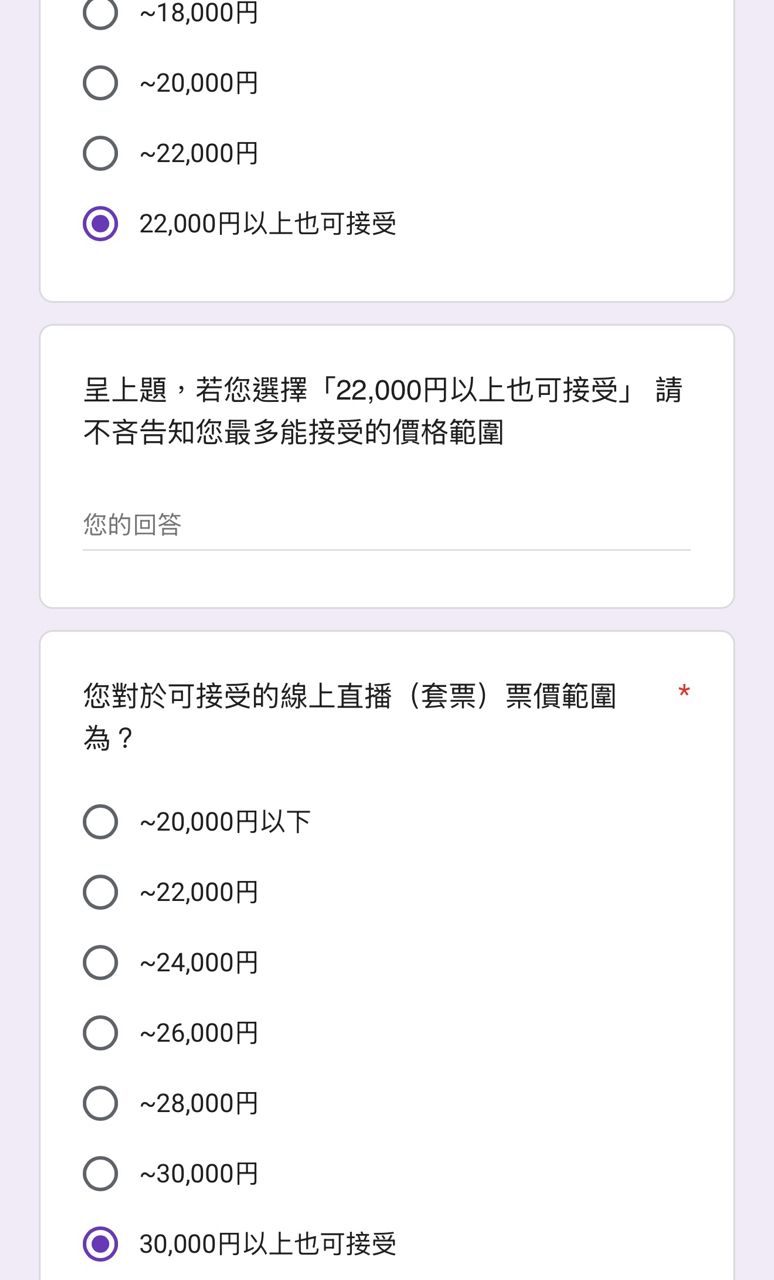
Task: Pick the ~24,000円 option
Action: click(x=100, y=962)
